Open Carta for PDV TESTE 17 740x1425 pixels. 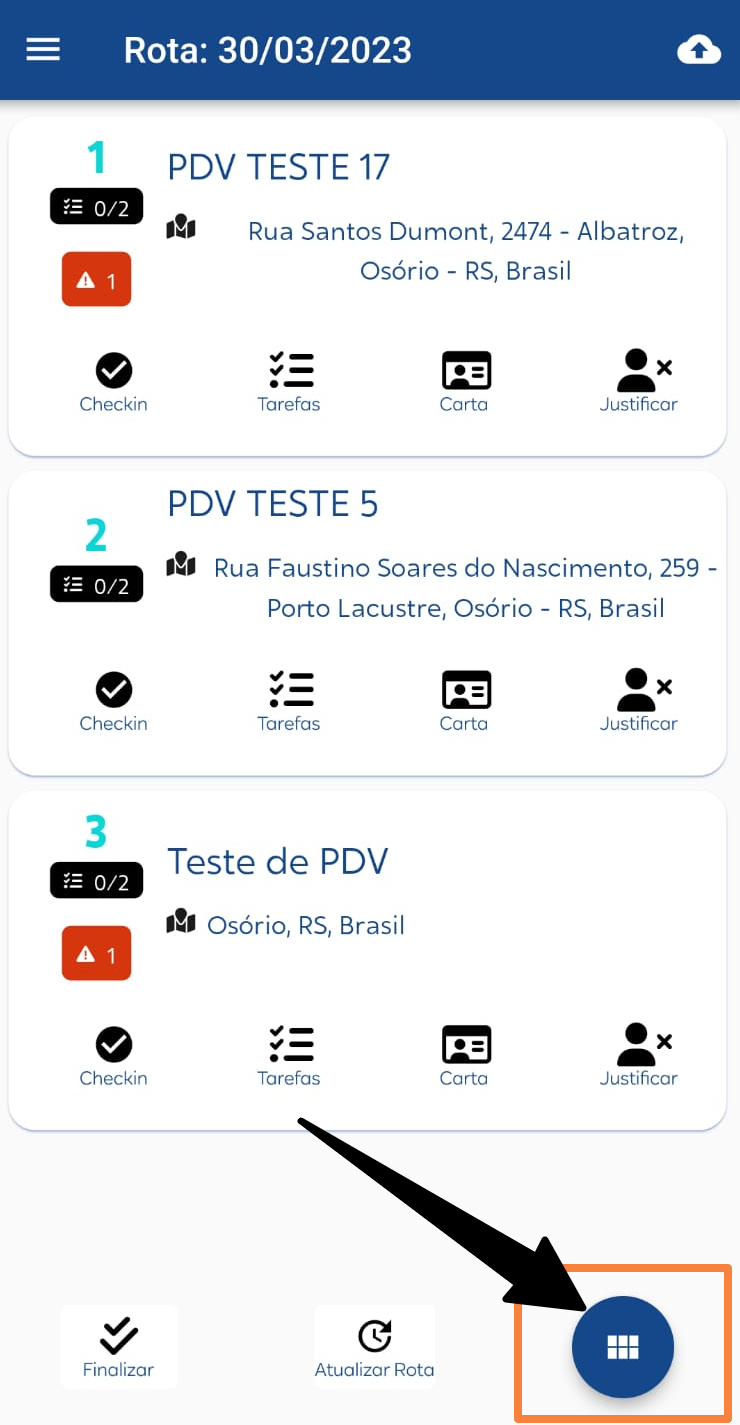tap(465, 383)
